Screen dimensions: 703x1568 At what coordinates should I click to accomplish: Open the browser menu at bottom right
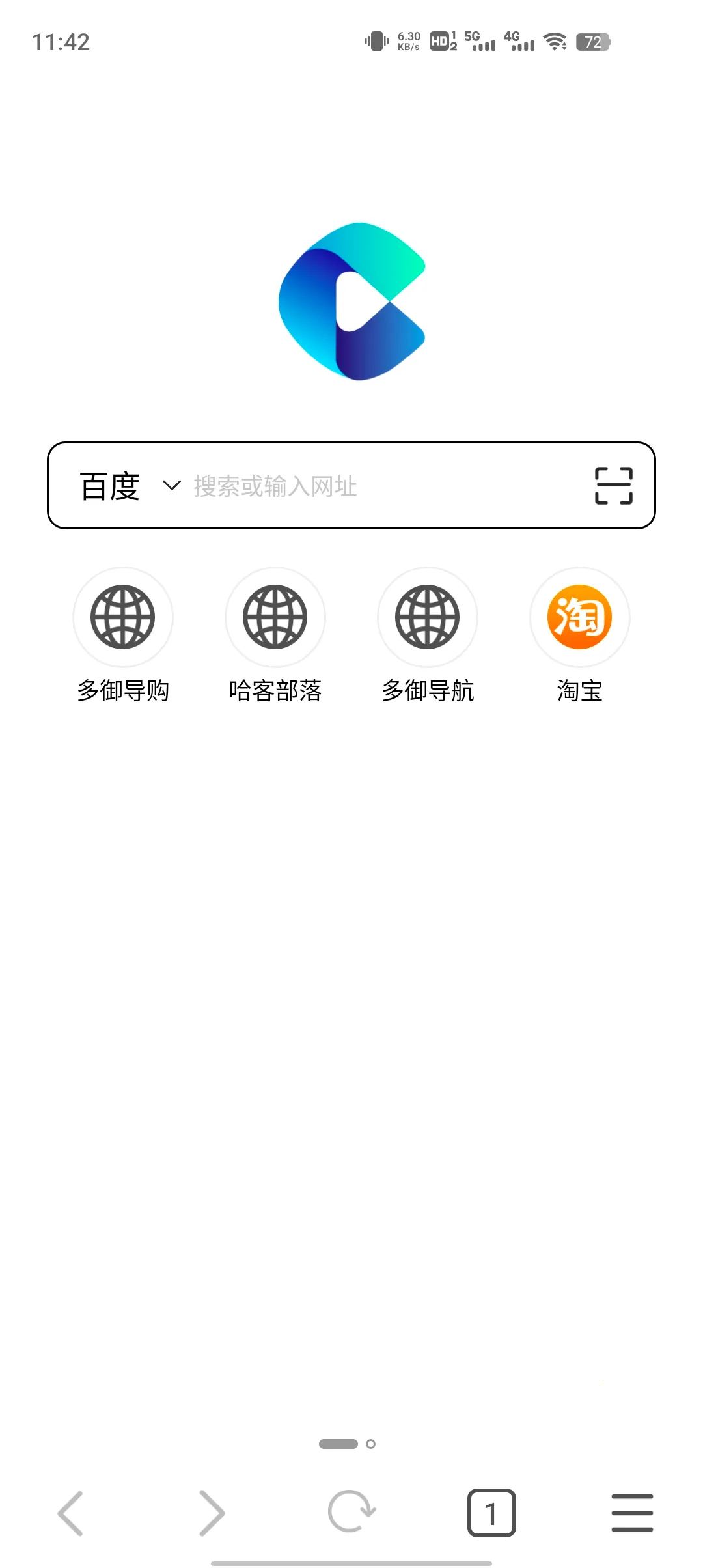[x=631, y=1513]
